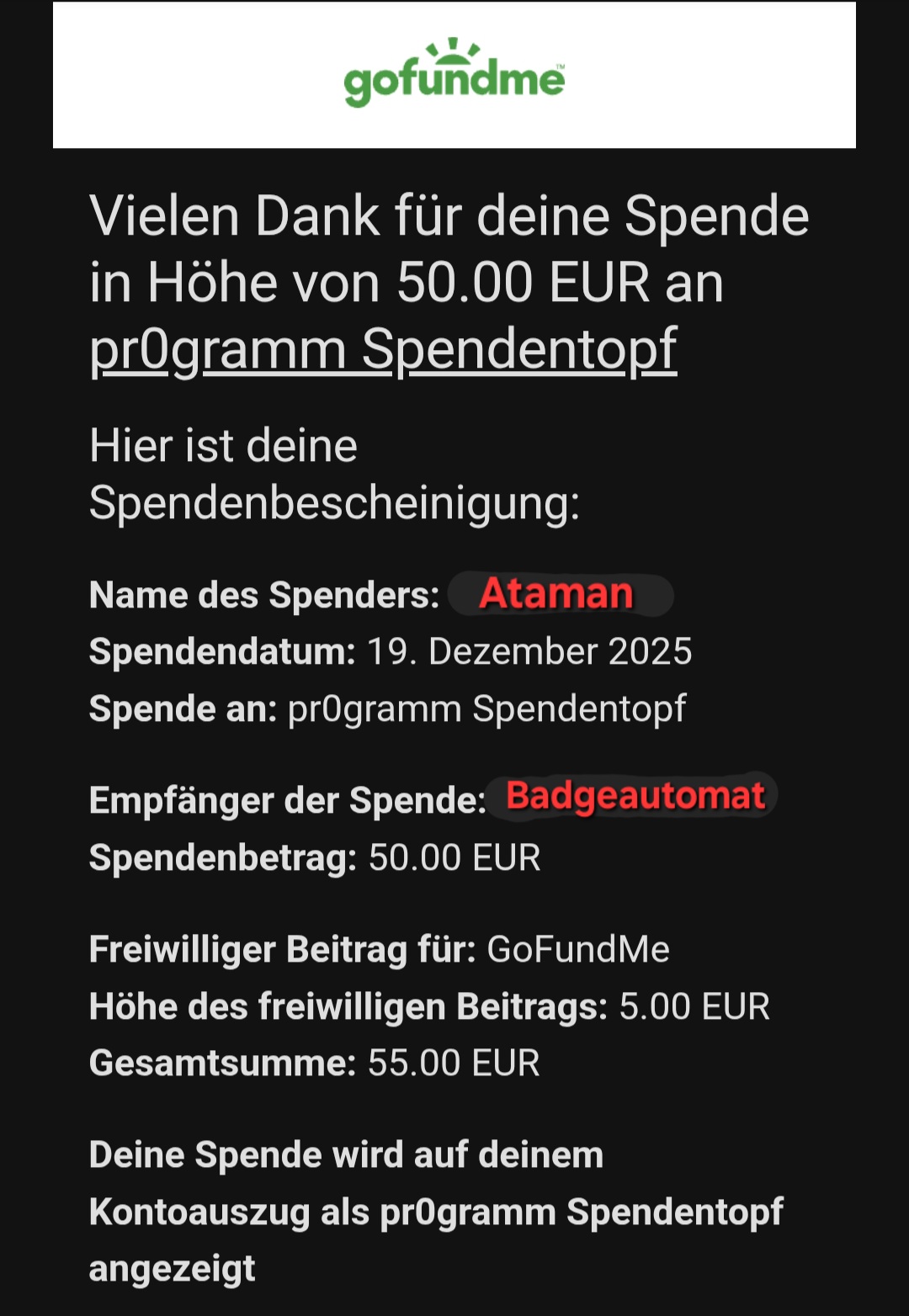The height and width of the screenshot is (1316, 909).
Task: Open the underlined pr0gramm Spendentopf link
Action: 383,350
